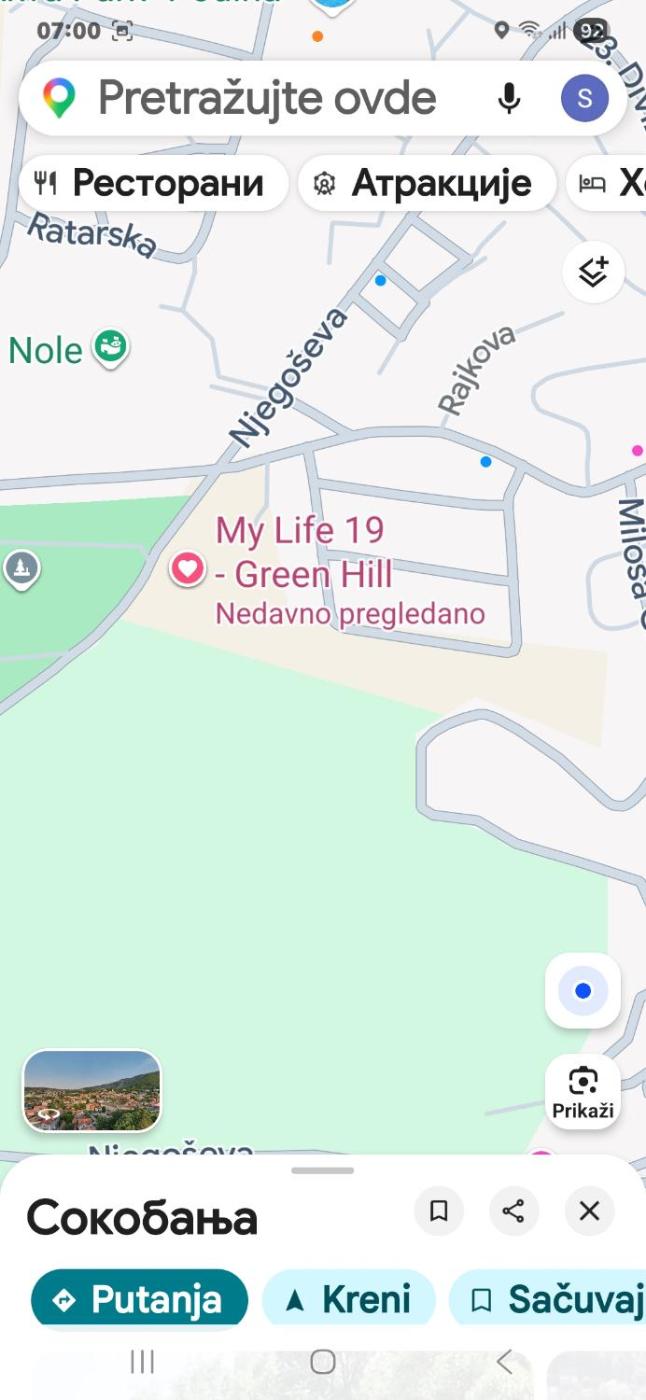Open the Prikaži lens button
Viewport: 646px width, 1400px height.
[583, 1091]
